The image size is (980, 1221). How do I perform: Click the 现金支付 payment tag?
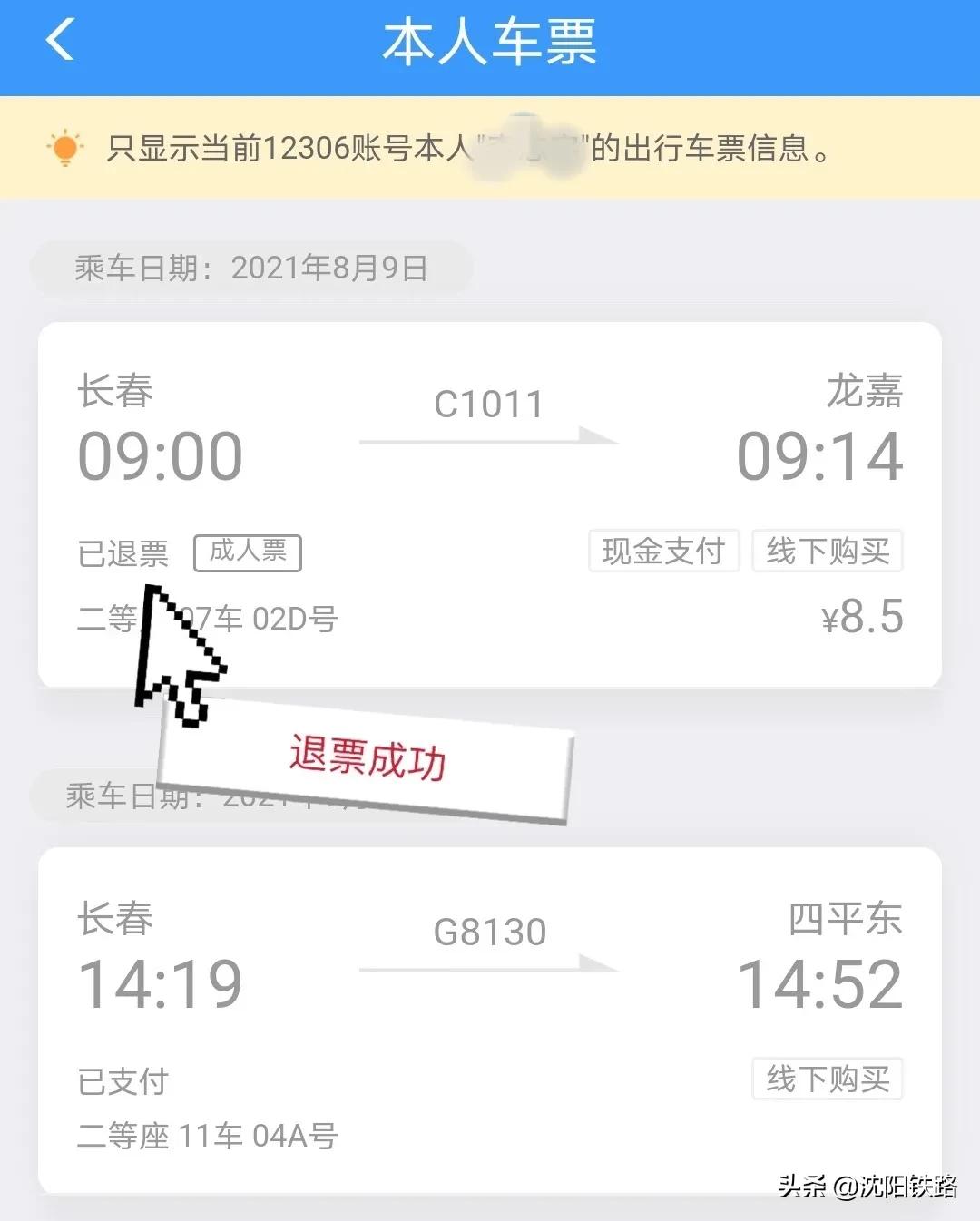pos(663,551)
